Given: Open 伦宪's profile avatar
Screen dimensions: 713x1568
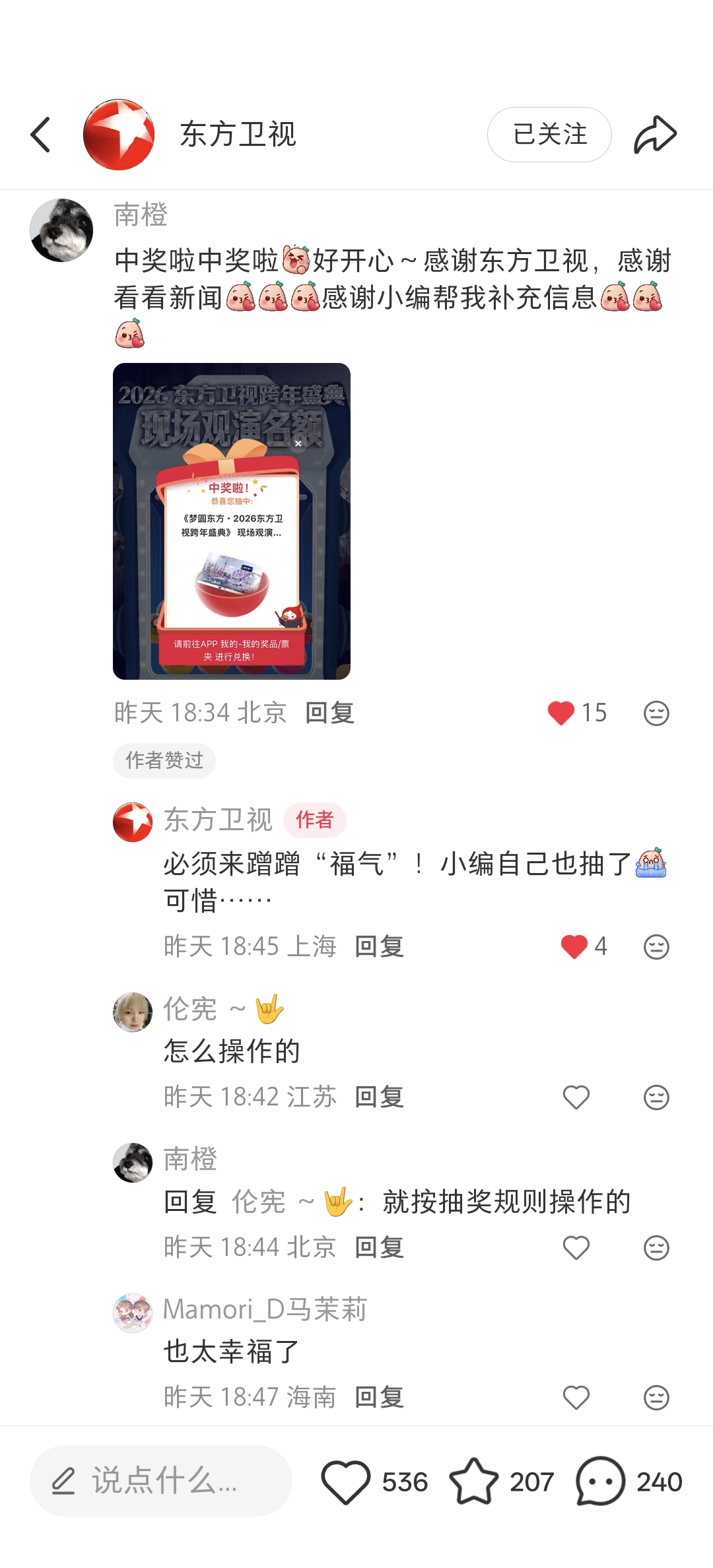Looking at the screenshot, I should (133, 1012).
